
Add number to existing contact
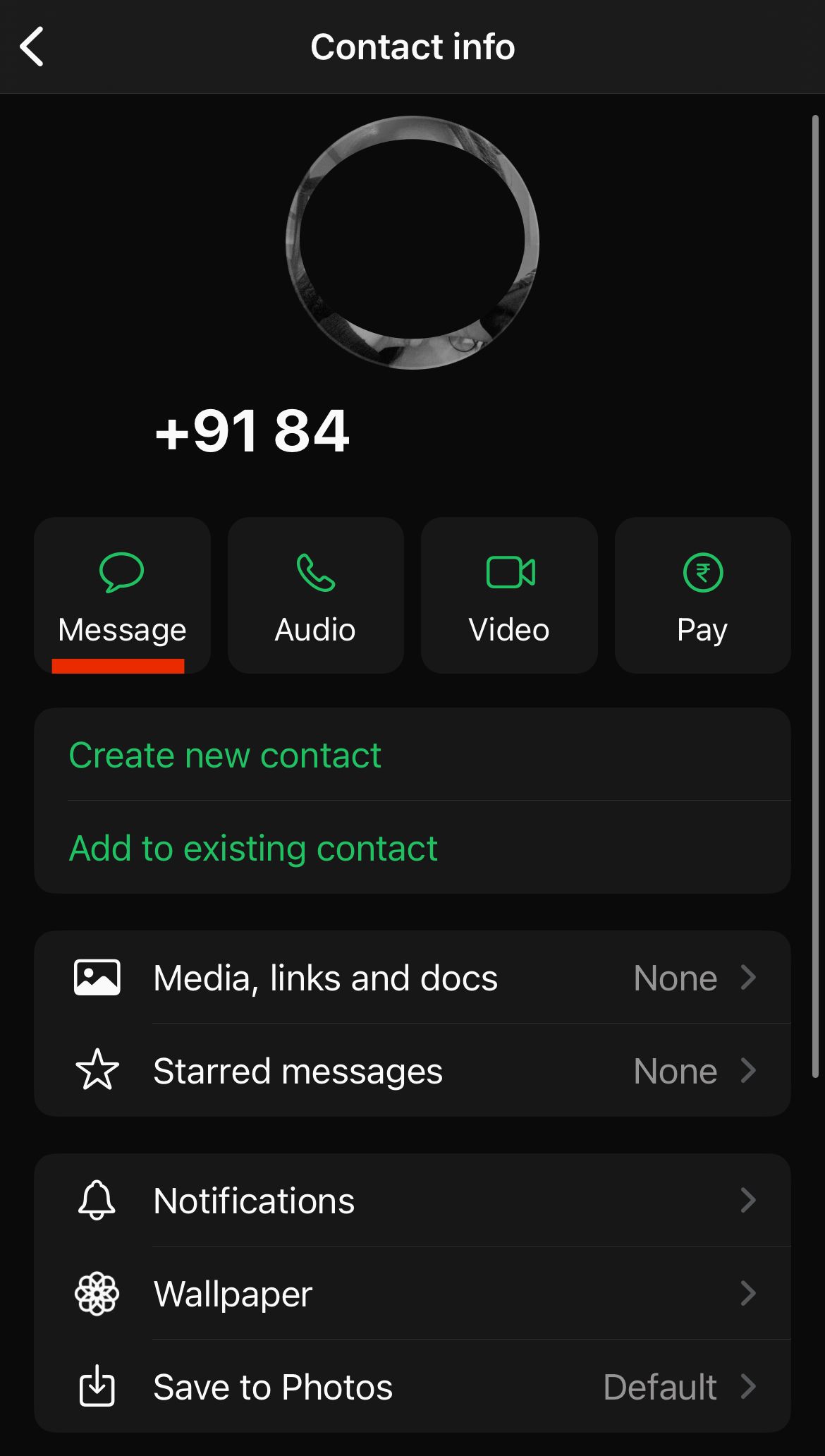(253, 848)
